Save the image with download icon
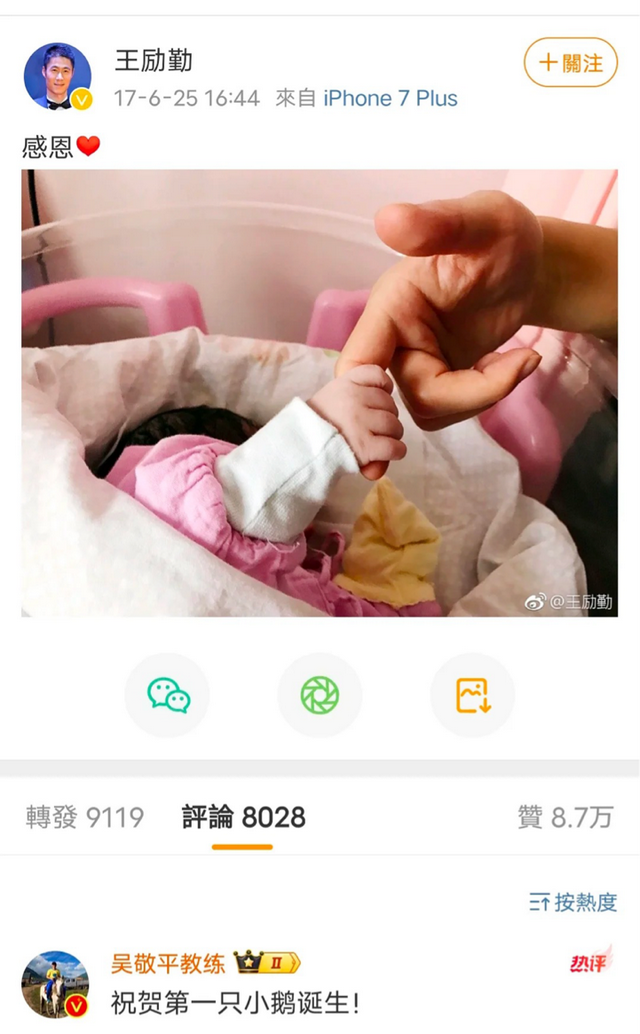The width and height of the screenshot is (640, 1034). pyautogui.click(x=472, y=694)
